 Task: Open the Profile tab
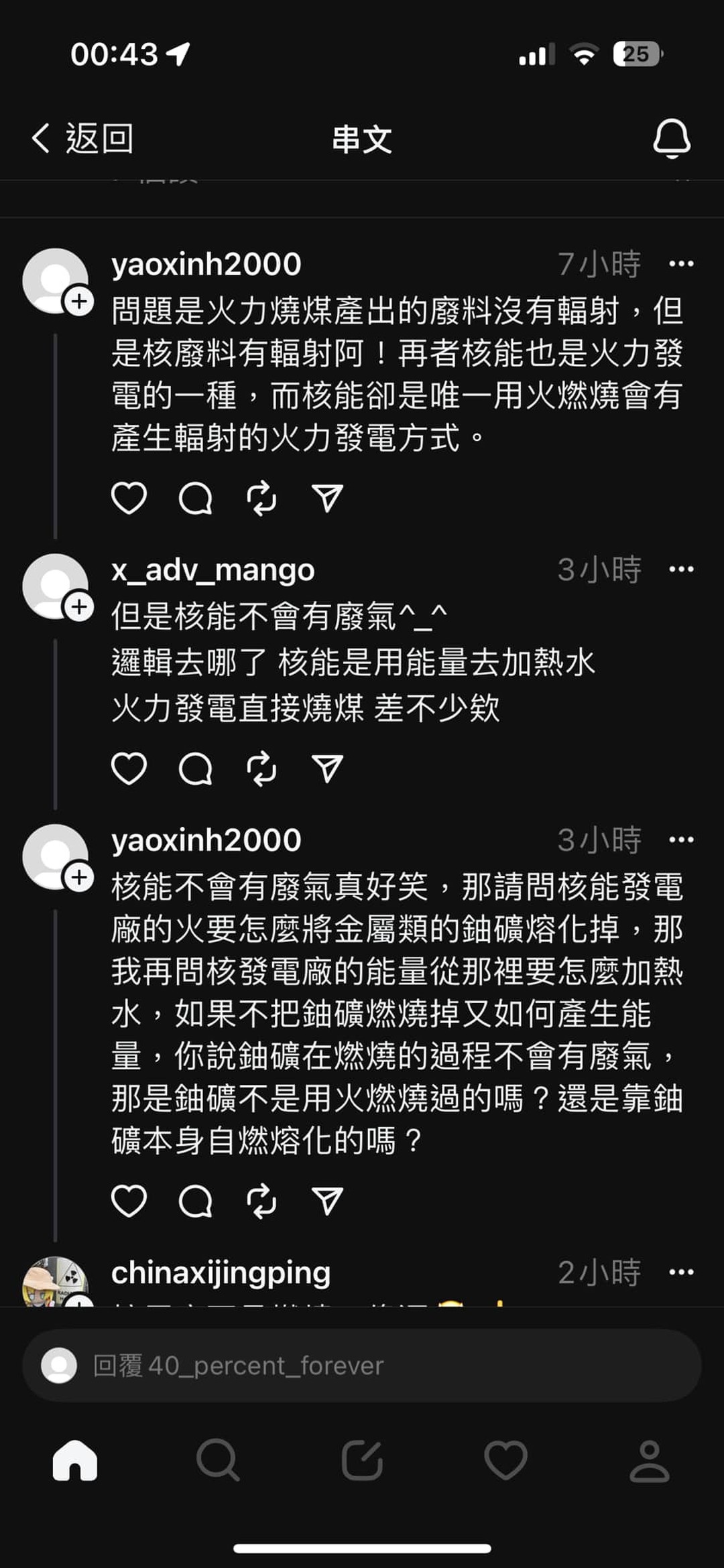(x=649, y=1461)
